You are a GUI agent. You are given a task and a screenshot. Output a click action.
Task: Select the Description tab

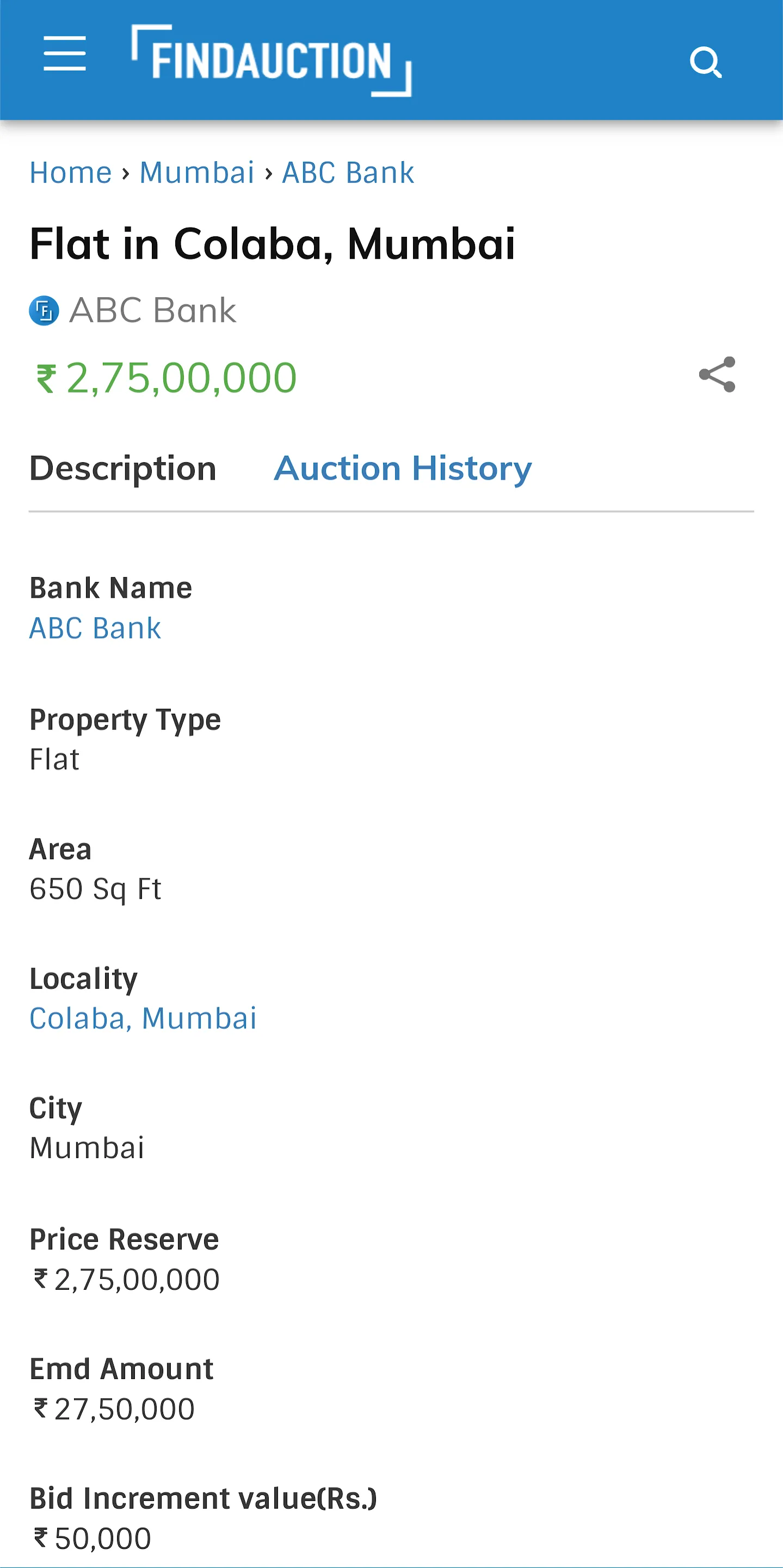tap(124, 469)
